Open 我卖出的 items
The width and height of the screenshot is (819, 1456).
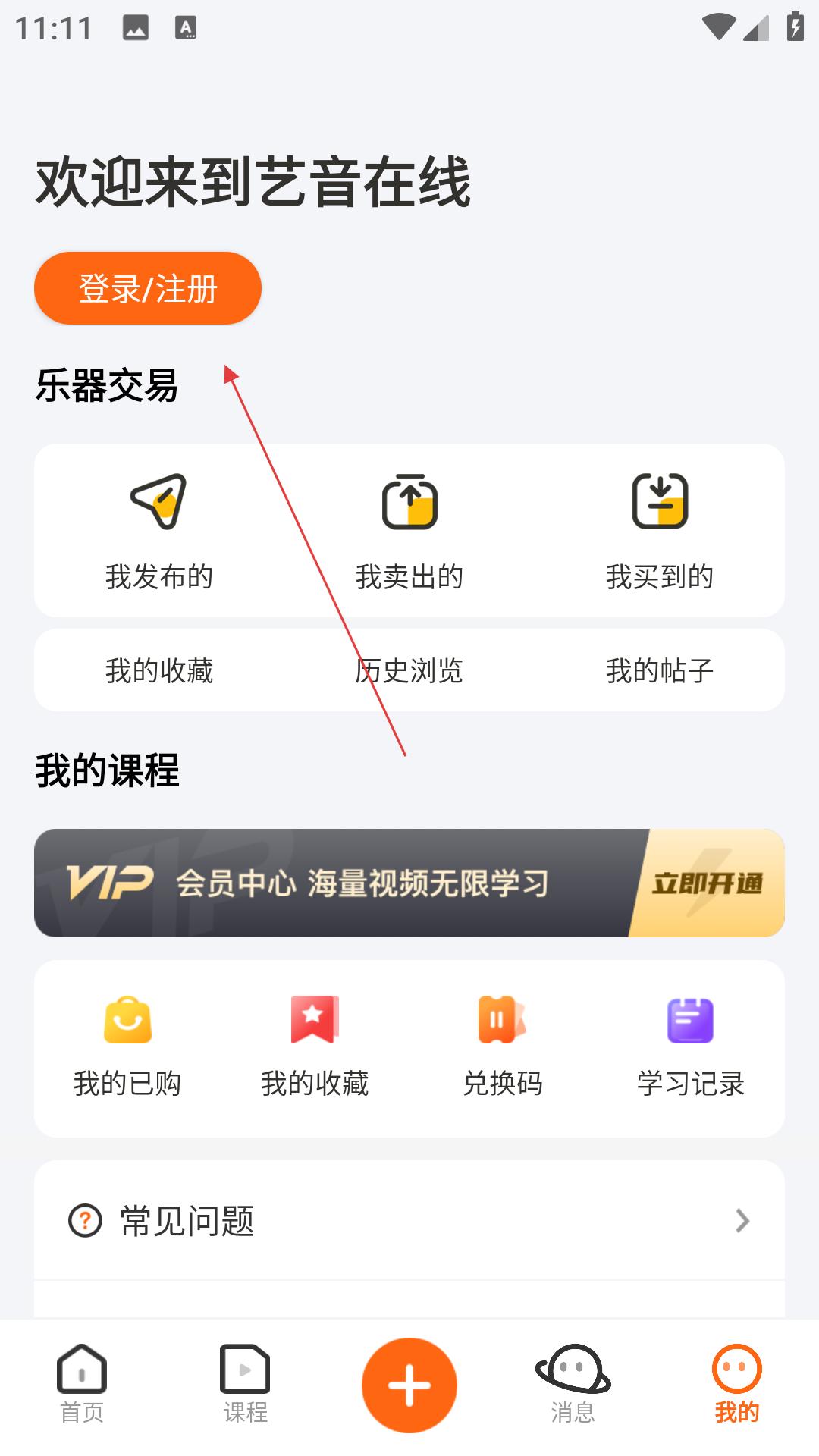pos(409,531)
